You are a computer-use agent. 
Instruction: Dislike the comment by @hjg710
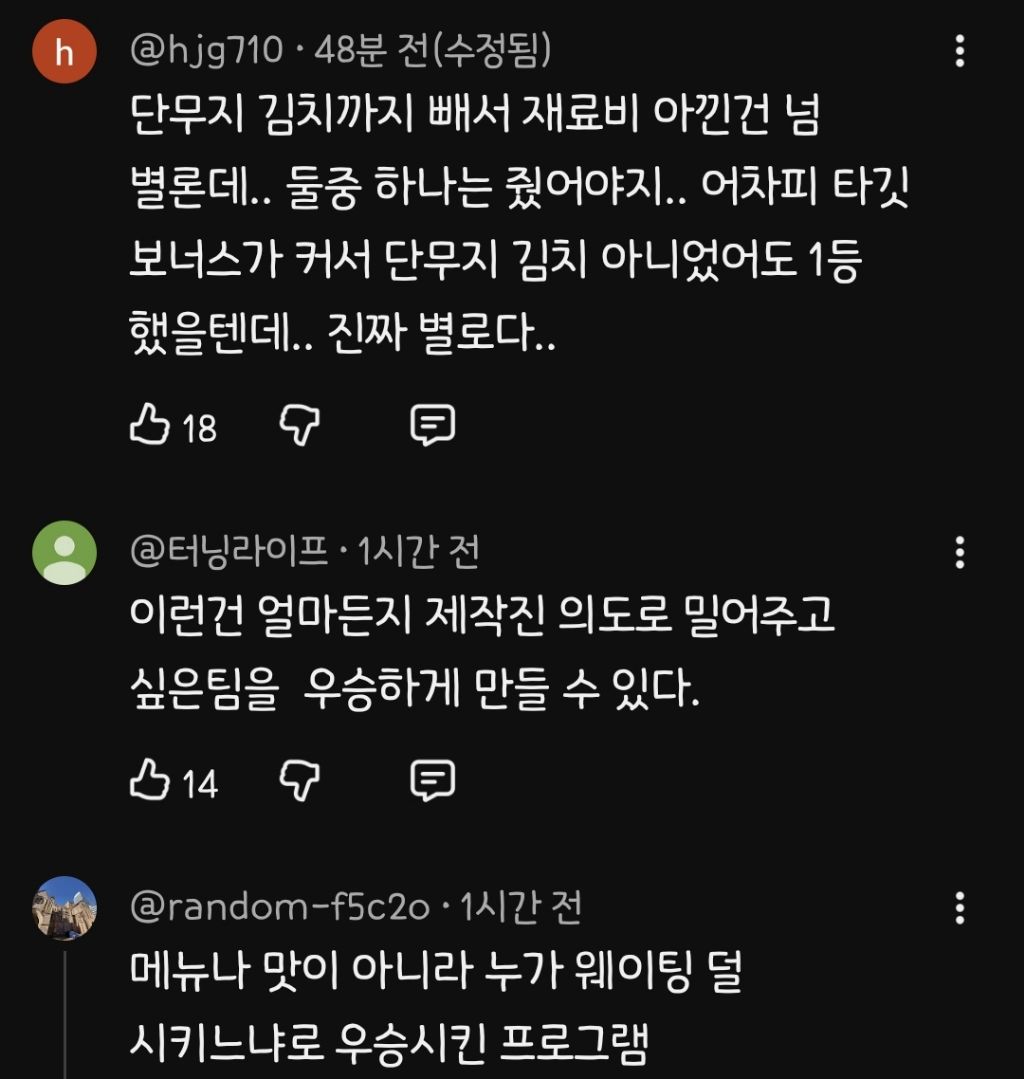pyautogui.click(x=299, y=425)
